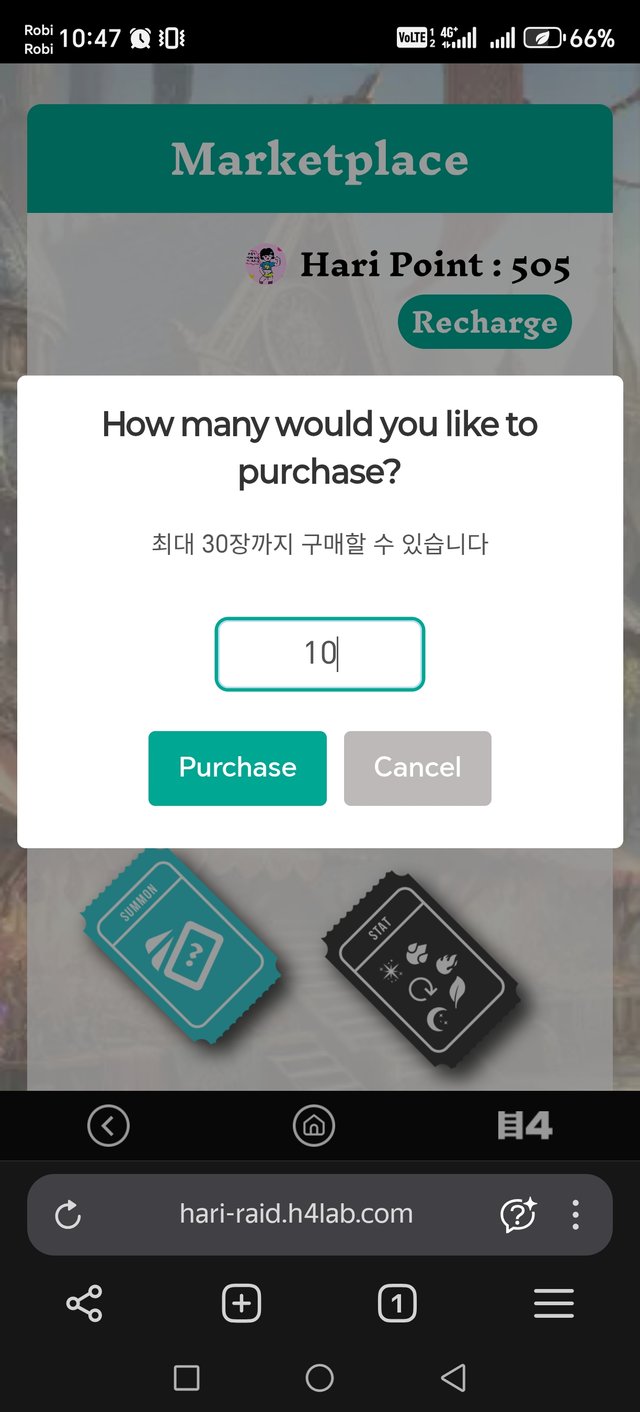The image size is (640, 1412).
Task: Tap the system back button
Action: coord(453,1378)
